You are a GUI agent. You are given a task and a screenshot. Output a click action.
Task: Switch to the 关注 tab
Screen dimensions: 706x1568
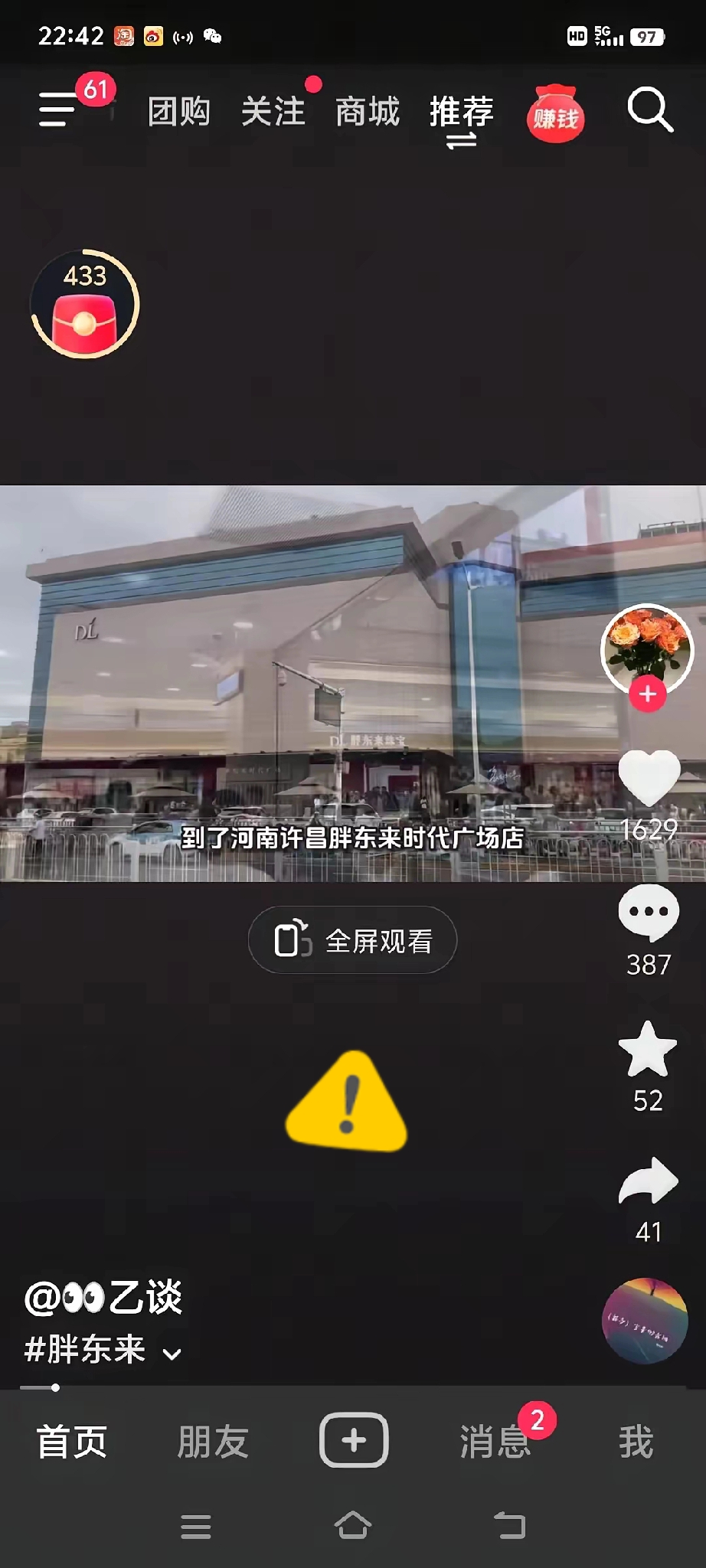coord(274,112)
